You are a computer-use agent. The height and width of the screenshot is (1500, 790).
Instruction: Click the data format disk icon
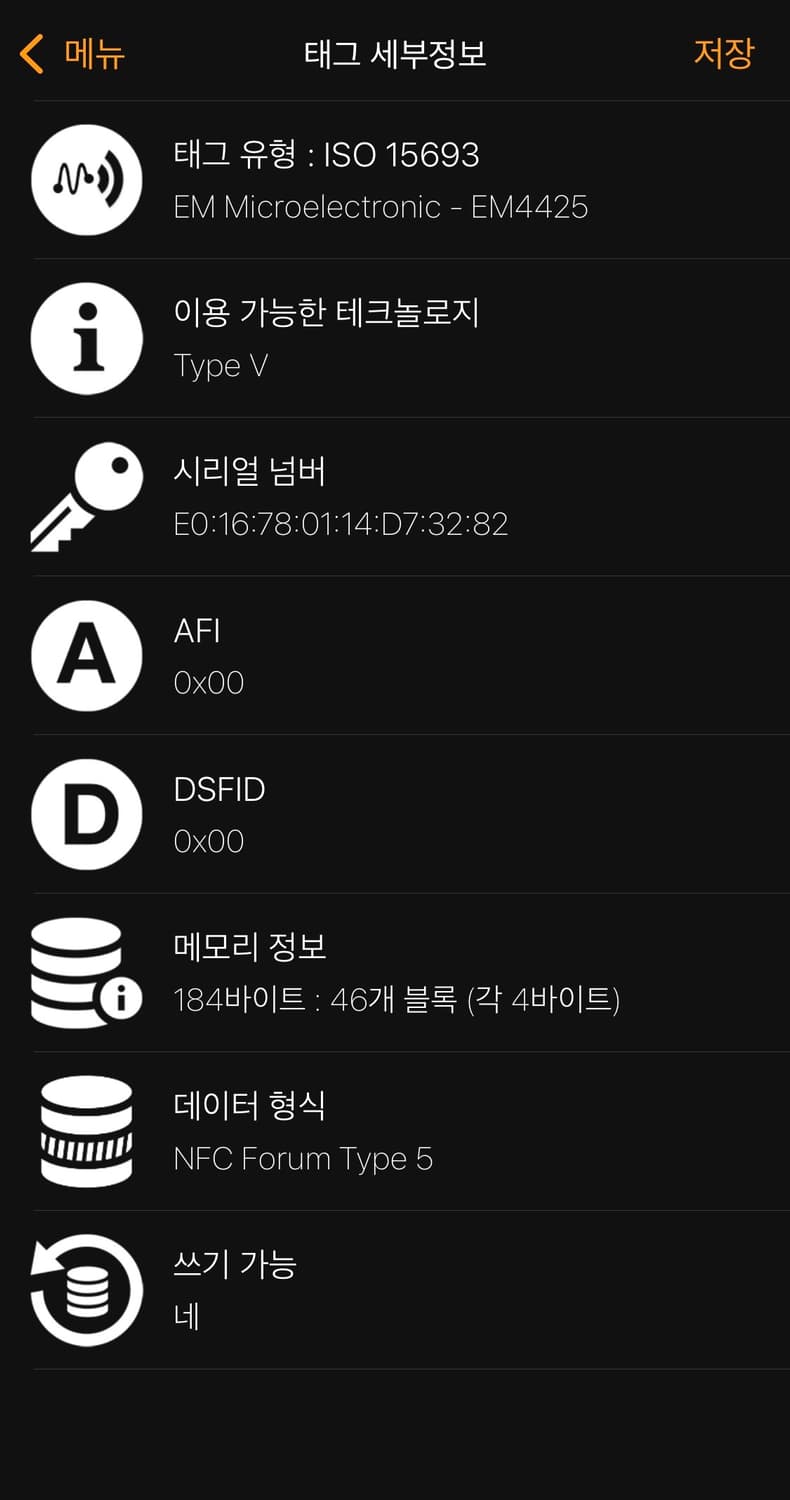coord(86,1130)
